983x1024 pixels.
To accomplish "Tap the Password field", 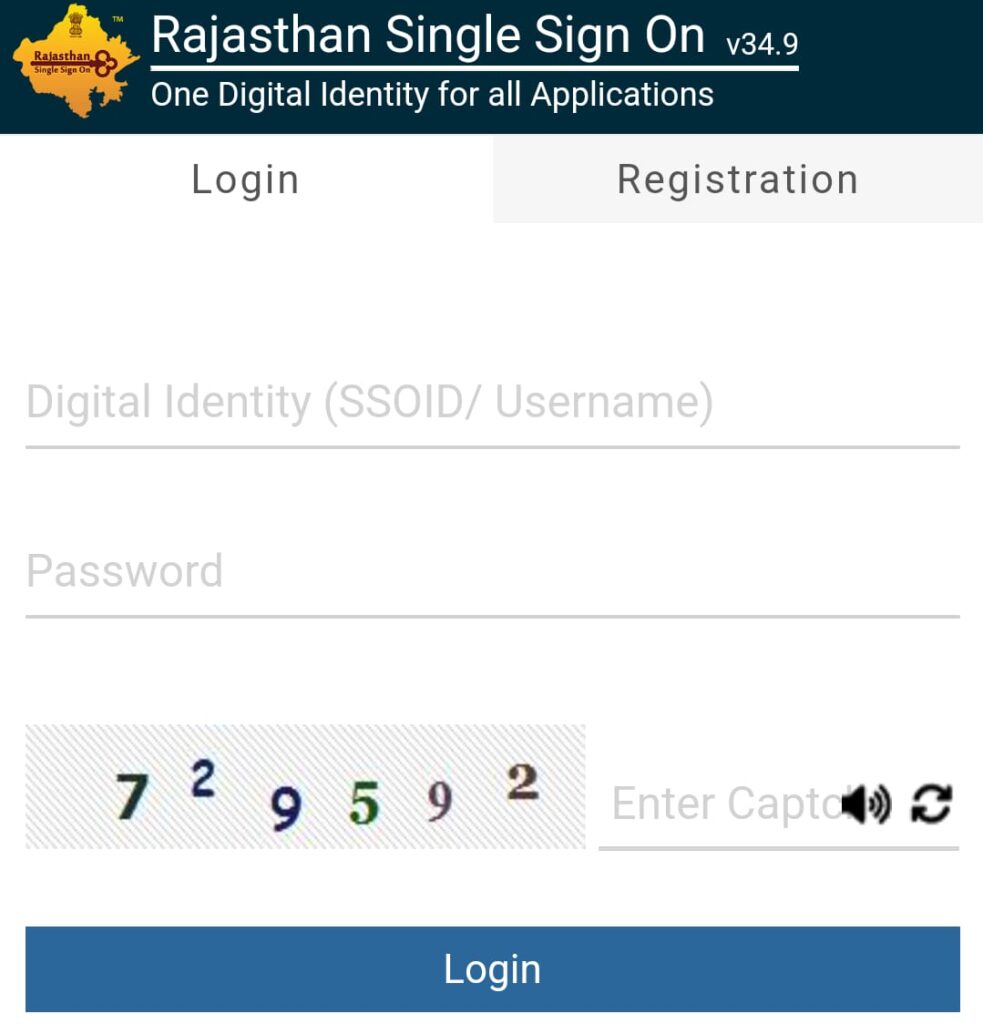I will click(492, 571).
